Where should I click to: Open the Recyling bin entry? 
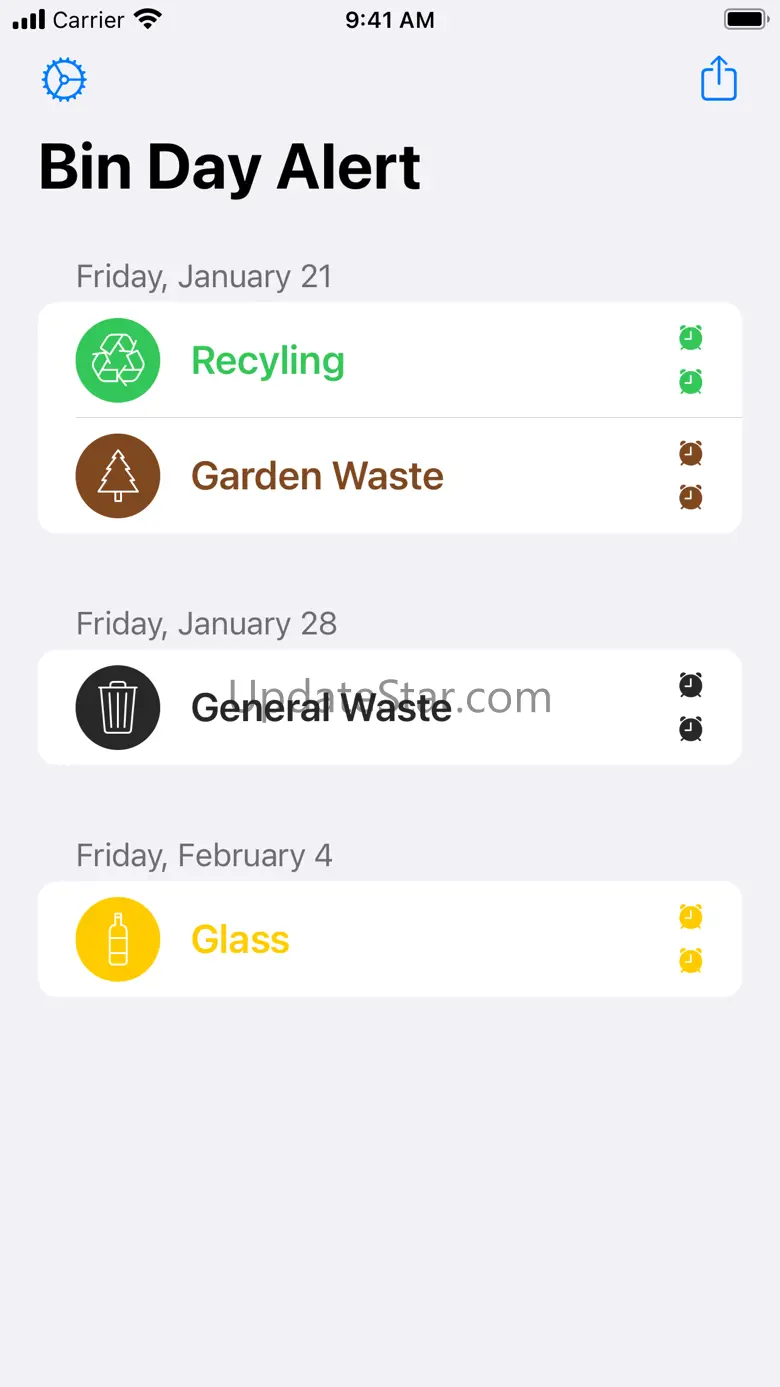[390, 360]
